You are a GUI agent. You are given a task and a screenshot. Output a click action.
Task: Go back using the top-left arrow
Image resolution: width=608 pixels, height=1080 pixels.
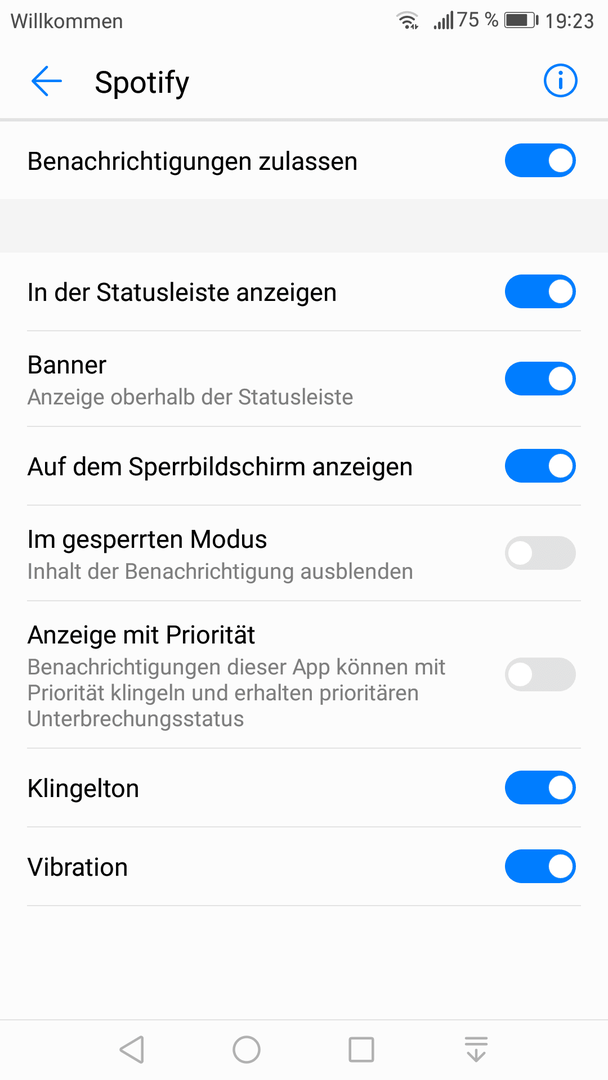[x=46, y=81]
